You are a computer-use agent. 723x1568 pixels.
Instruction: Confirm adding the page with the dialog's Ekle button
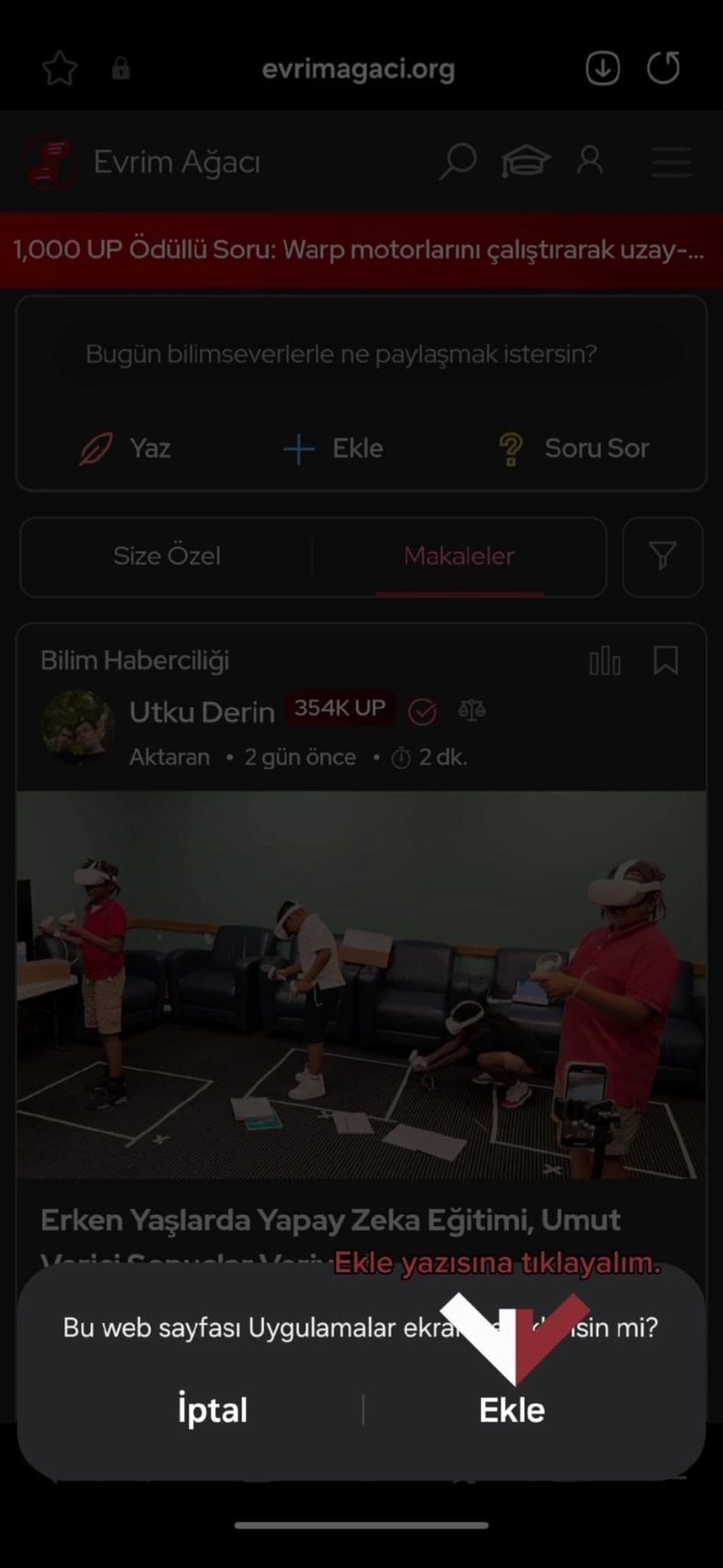pyautogui.click(x=512, y=1410)
